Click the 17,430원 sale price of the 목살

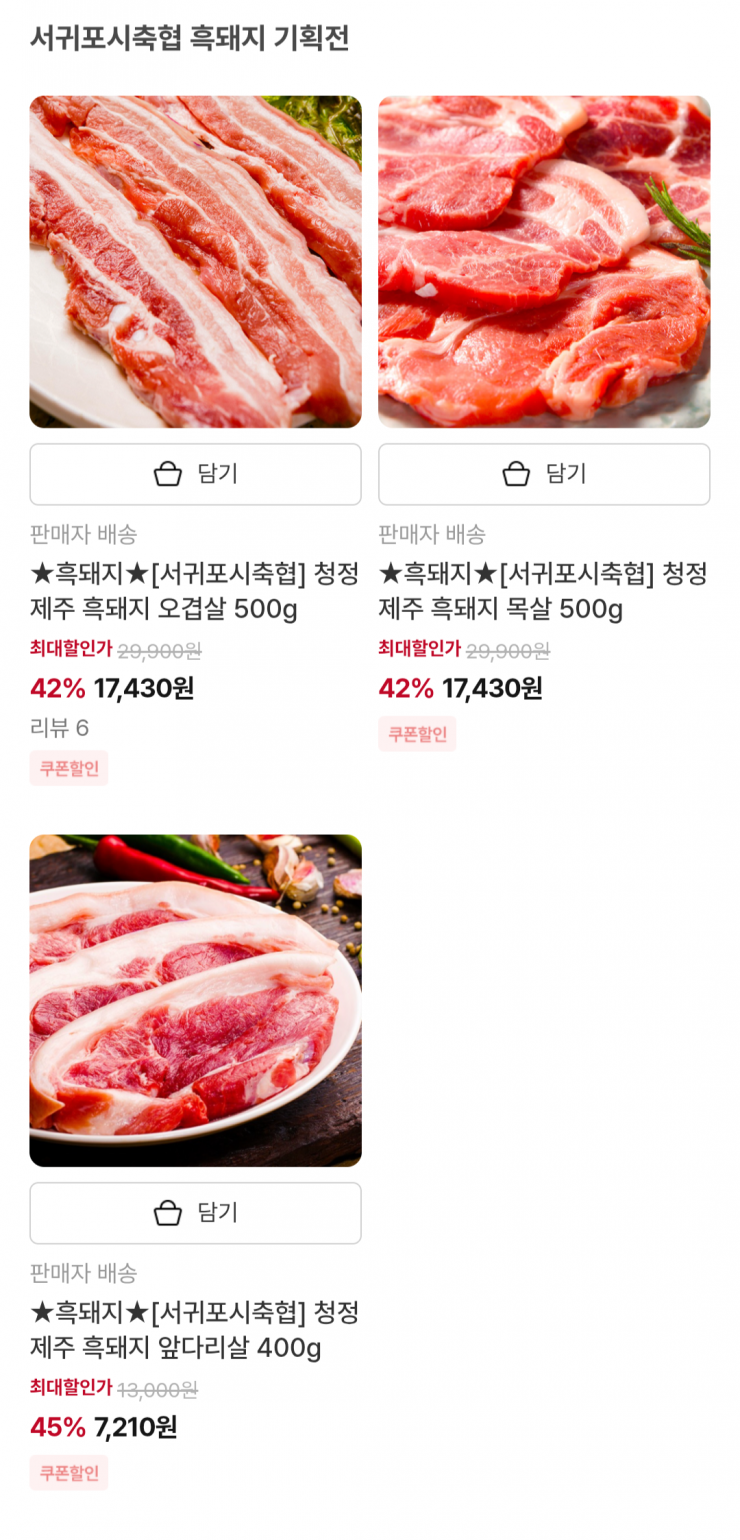[x=495, y=688]
